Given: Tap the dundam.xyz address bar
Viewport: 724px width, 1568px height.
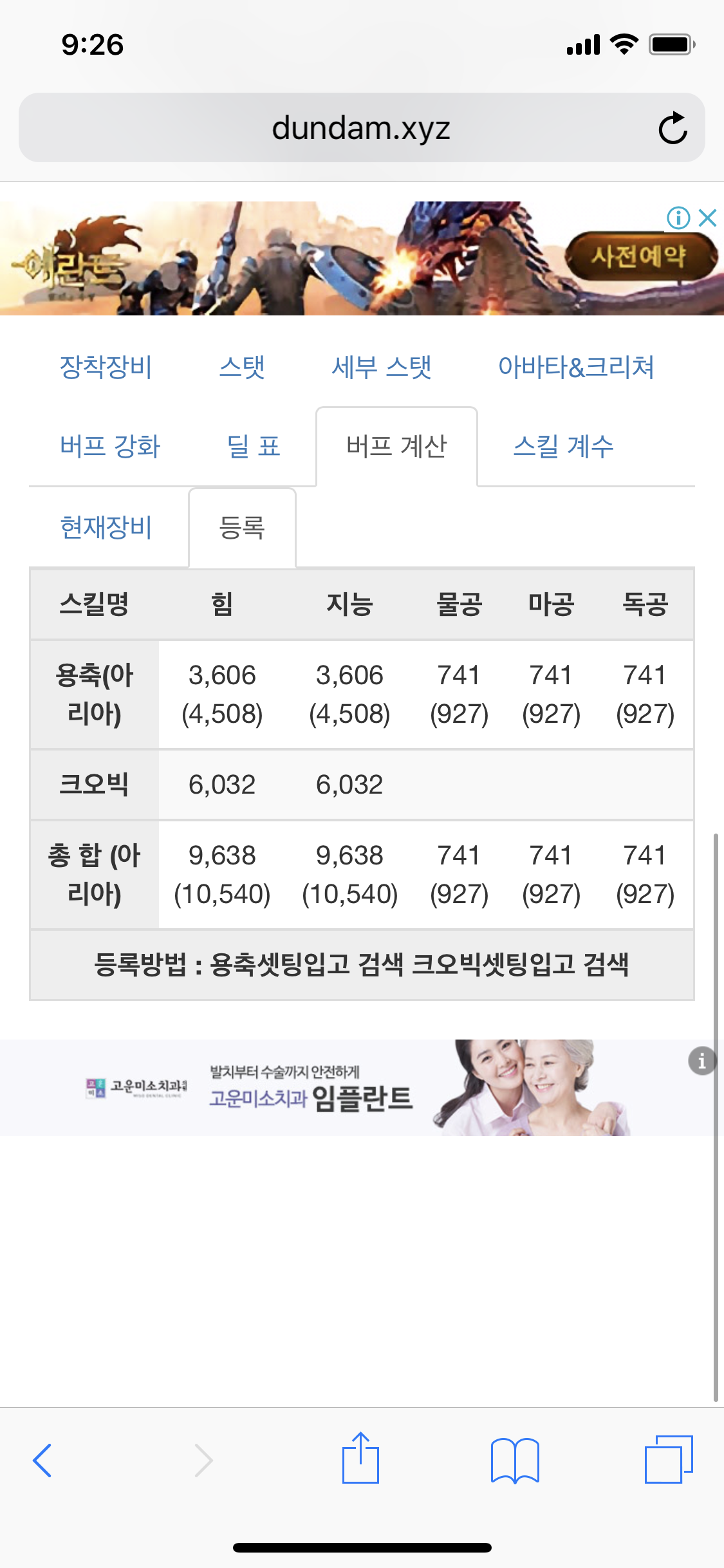Looking at the screenshot, I should [361, 127].
